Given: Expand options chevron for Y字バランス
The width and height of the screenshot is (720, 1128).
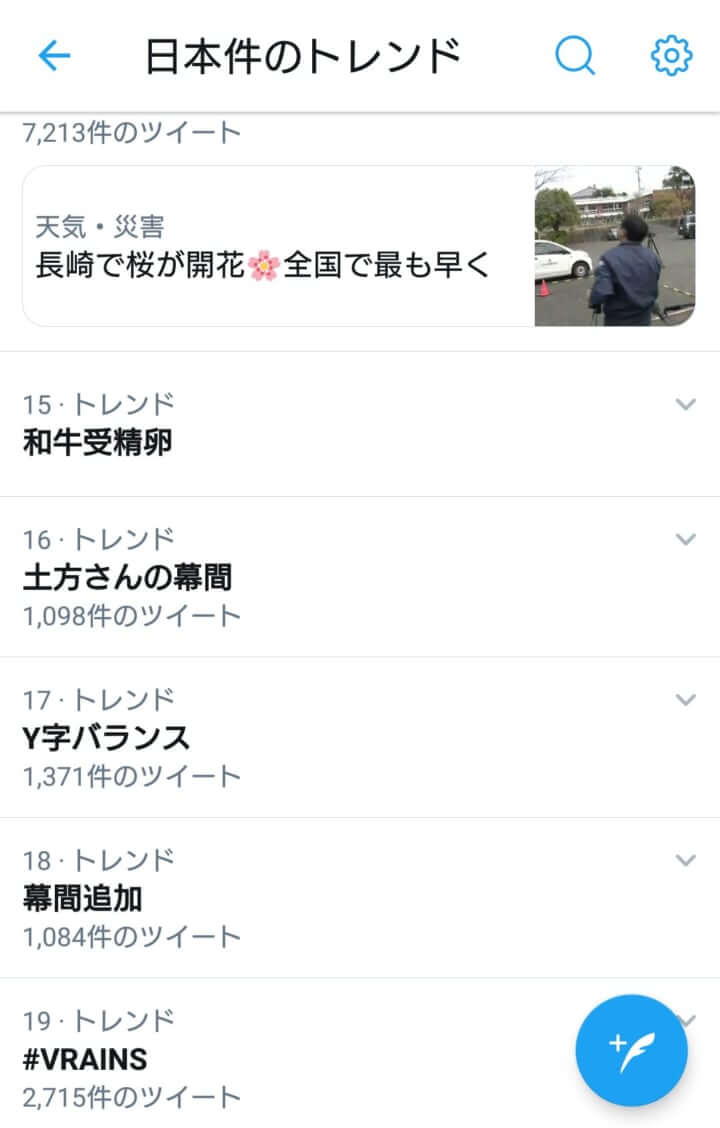Looking at the screenshot, I should (x=685, y=700).
